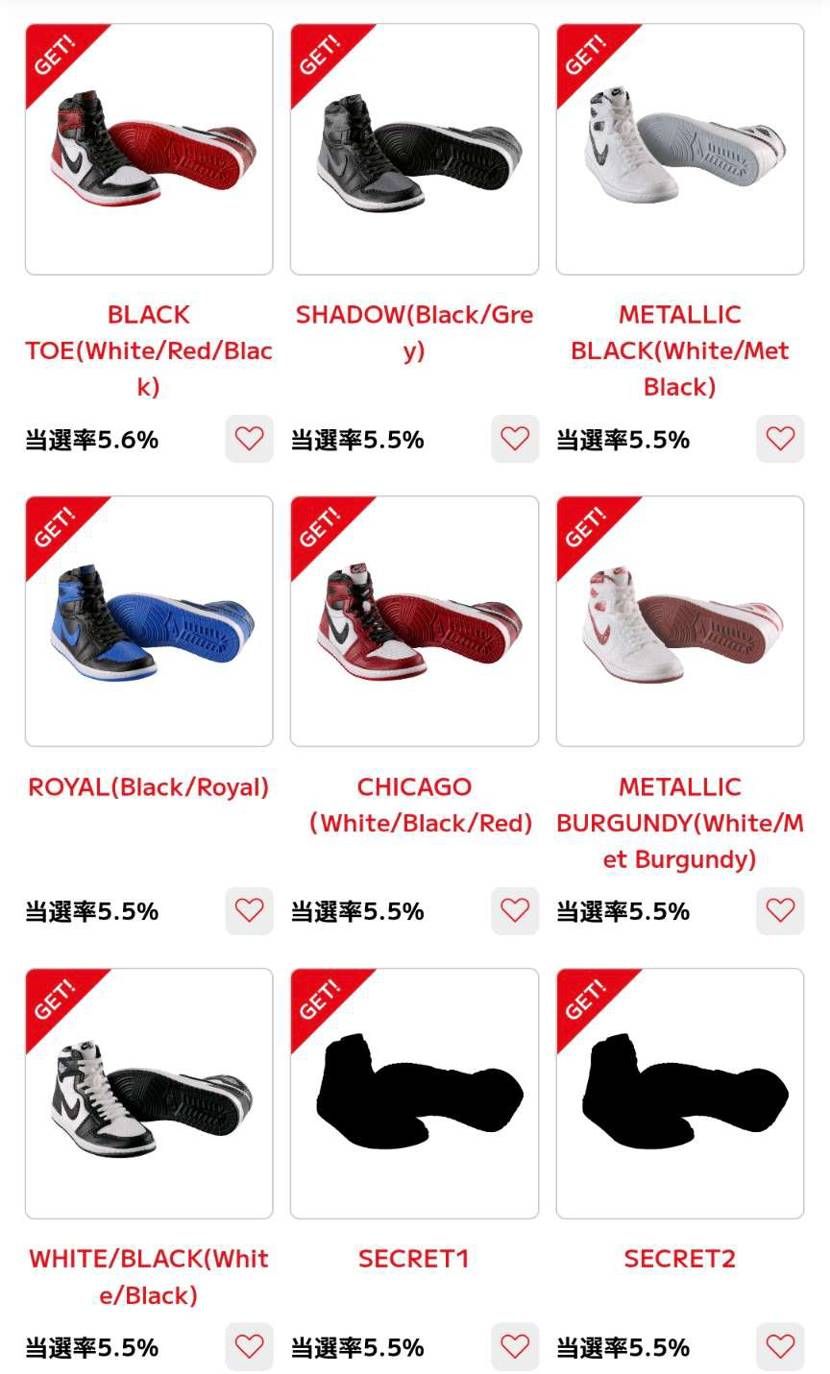Viewport: 830px width, 1374px height.
Task: View the SECRET2 silhouette tile
Action: tap(680, 1093)
